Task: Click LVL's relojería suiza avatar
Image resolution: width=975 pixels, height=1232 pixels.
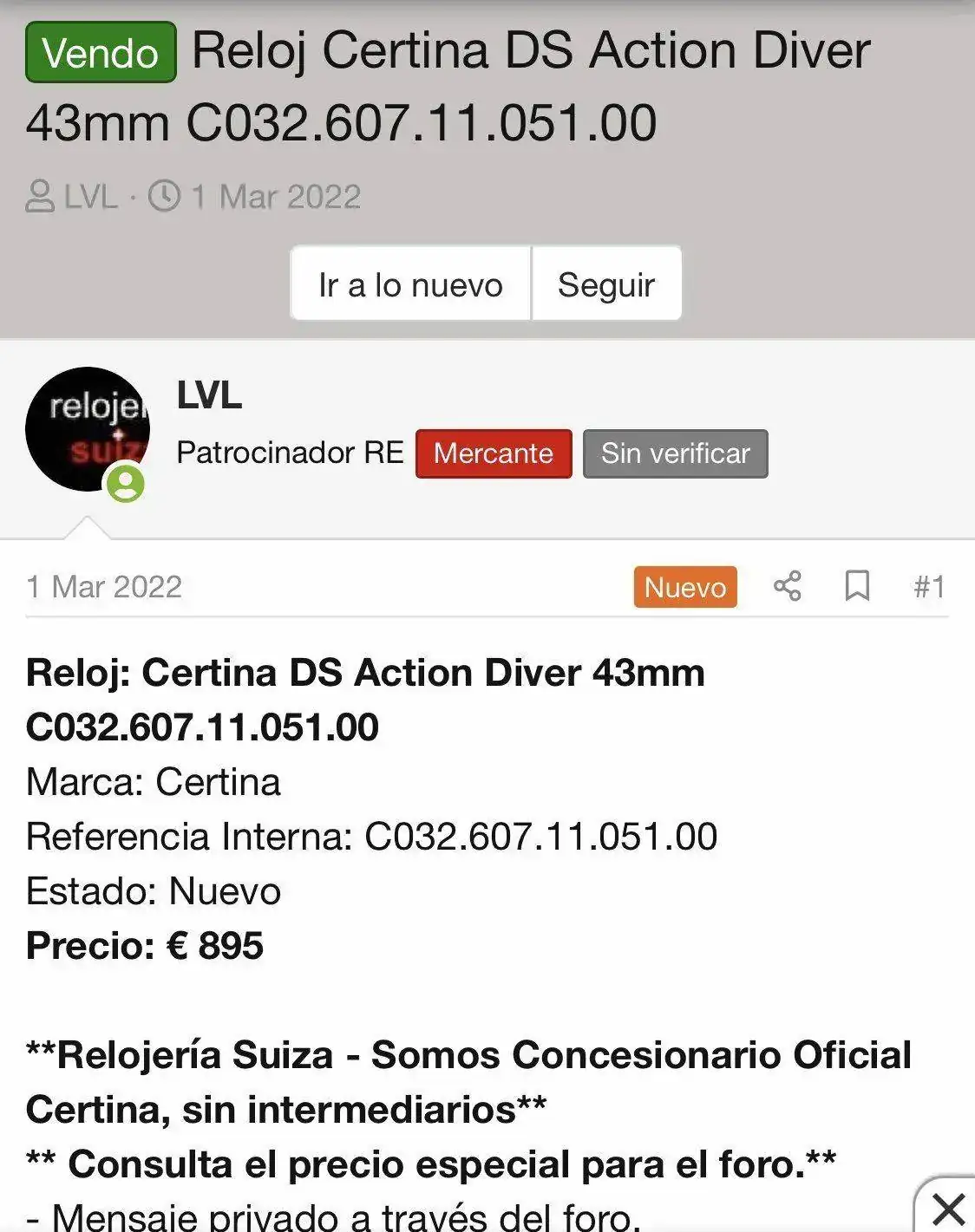Action: pyautogui.click(x=88, y=427)
